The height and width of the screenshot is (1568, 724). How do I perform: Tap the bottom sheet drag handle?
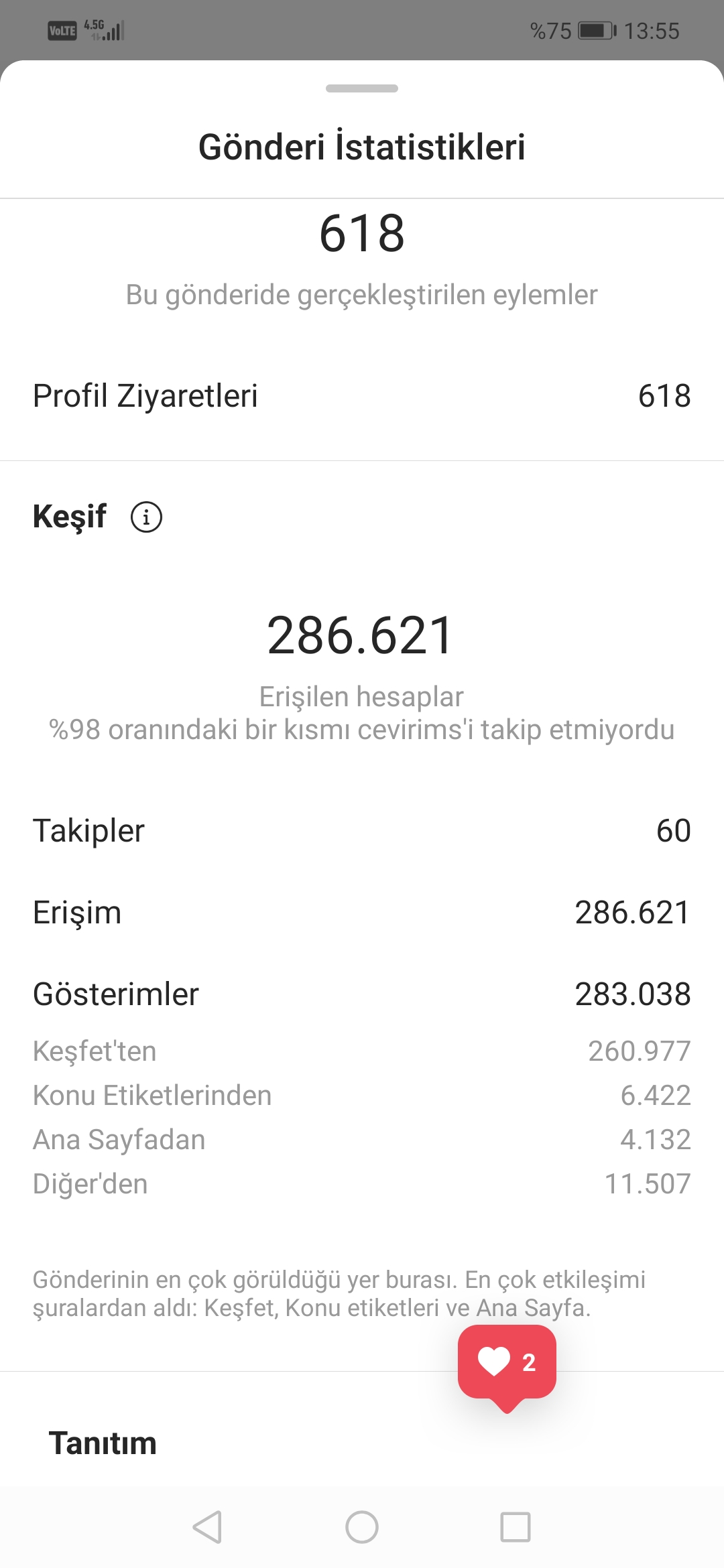[362, 88]
